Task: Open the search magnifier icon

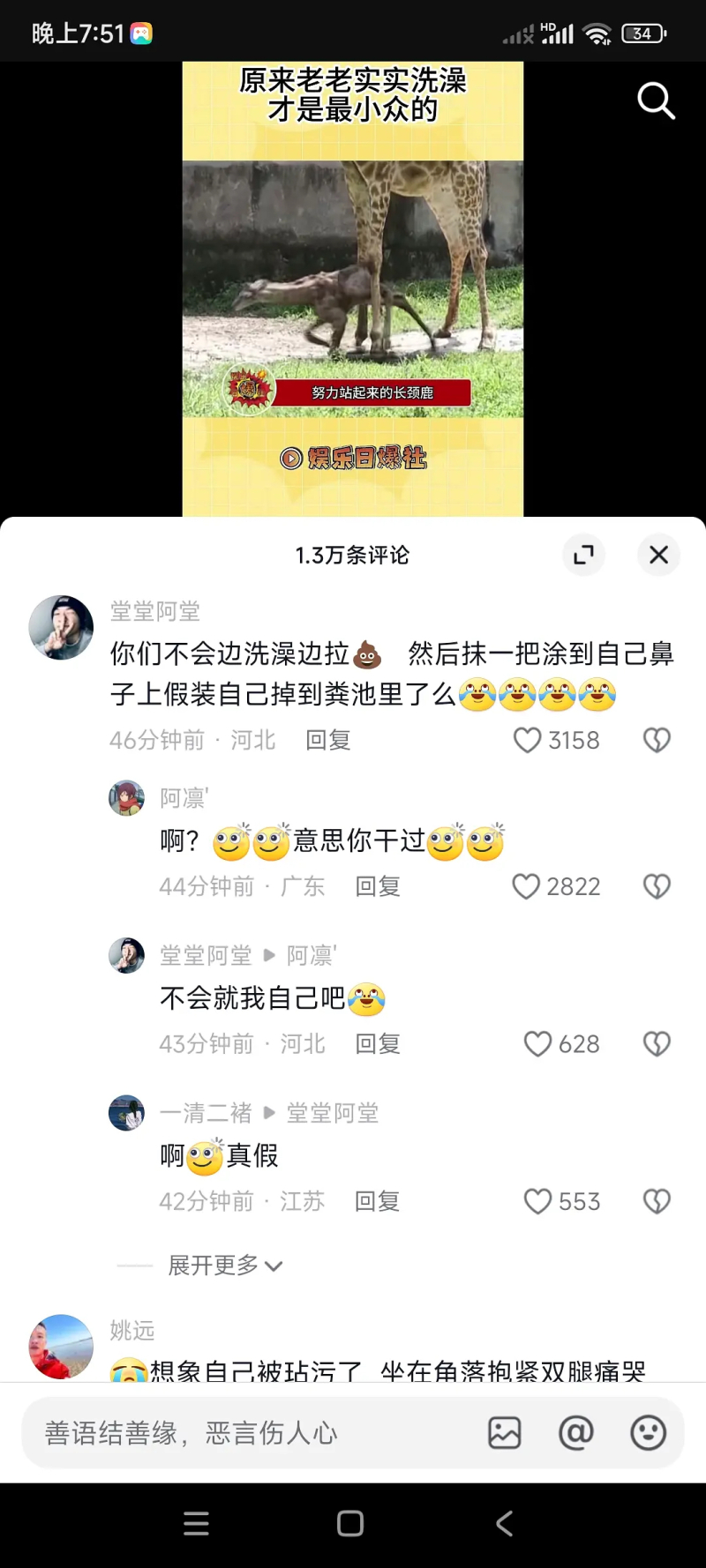Action: [656, 101]
